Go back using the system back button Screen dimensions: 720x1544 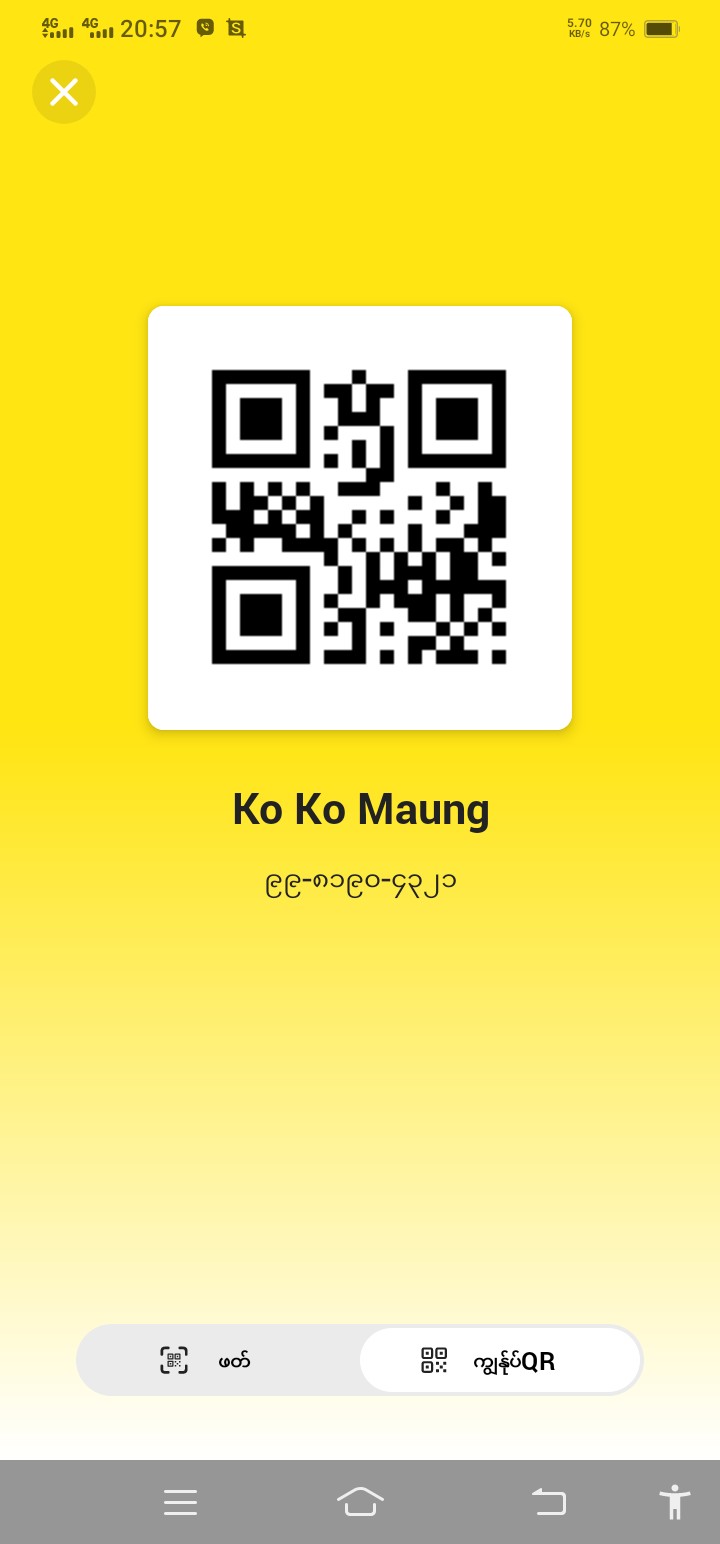point(549,1502)
